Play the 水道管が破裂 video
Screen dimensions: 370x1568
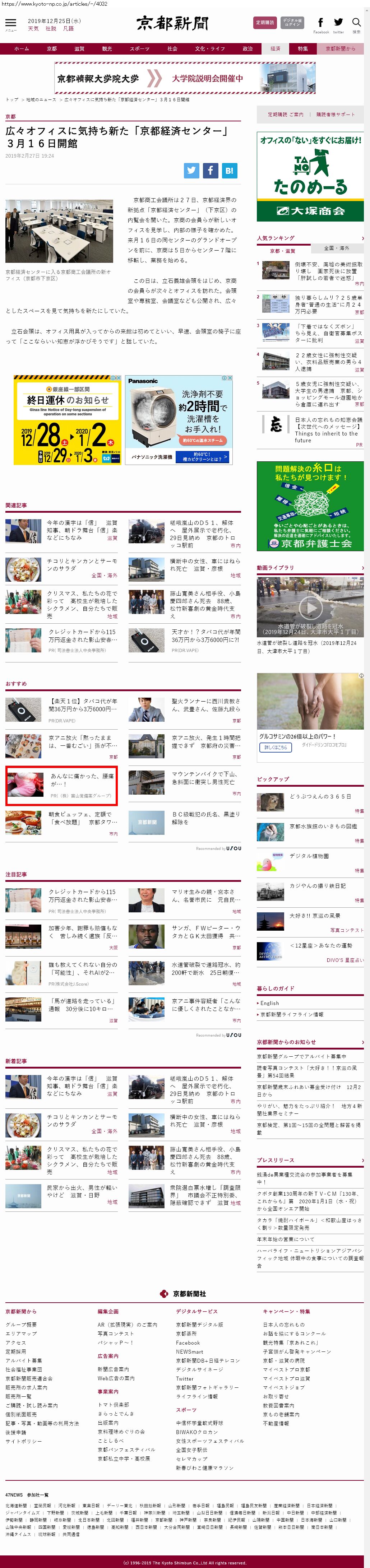310,607
